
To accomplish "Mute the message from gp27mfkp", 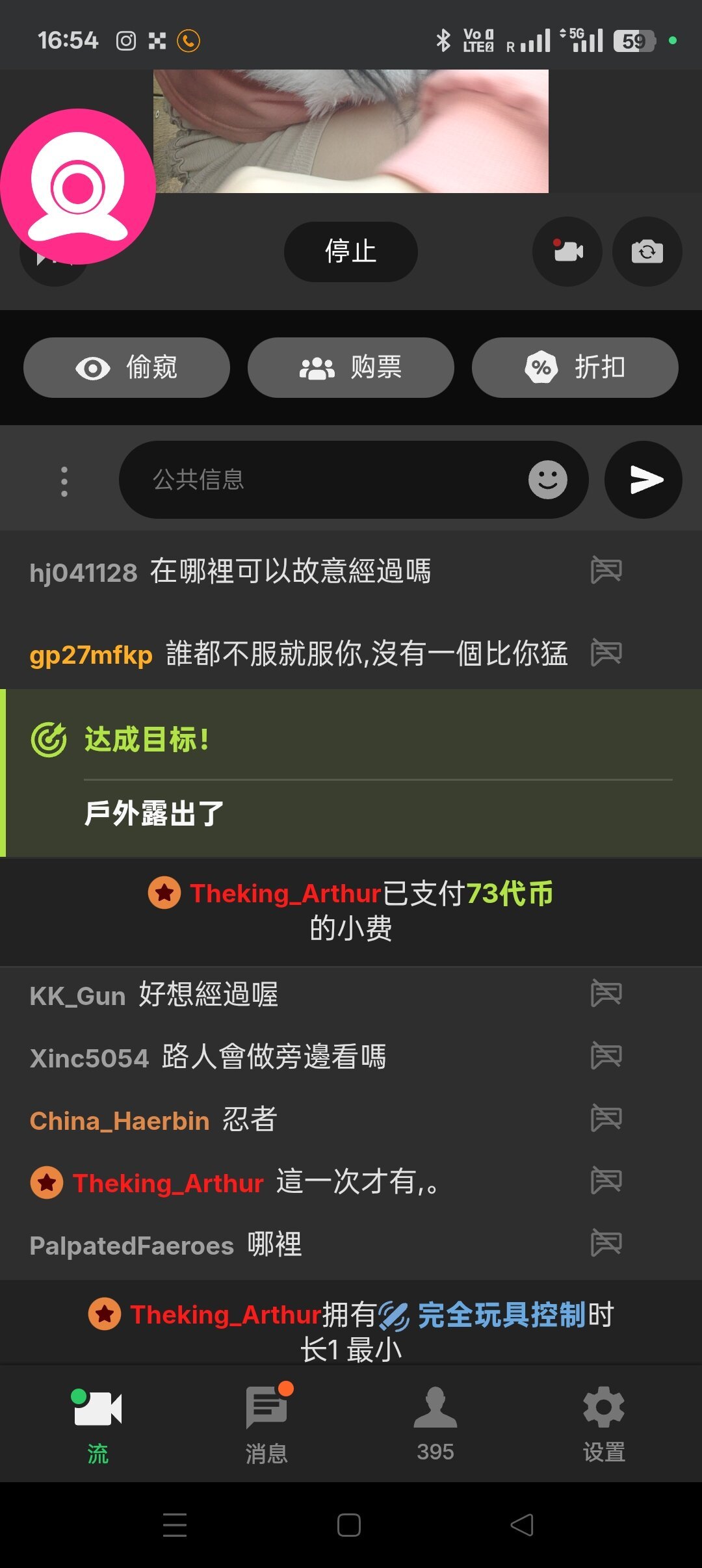I will 606,653.
